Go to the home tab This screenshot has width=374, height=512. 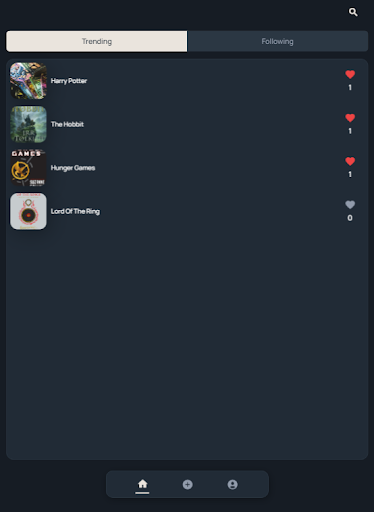(142, 484)
